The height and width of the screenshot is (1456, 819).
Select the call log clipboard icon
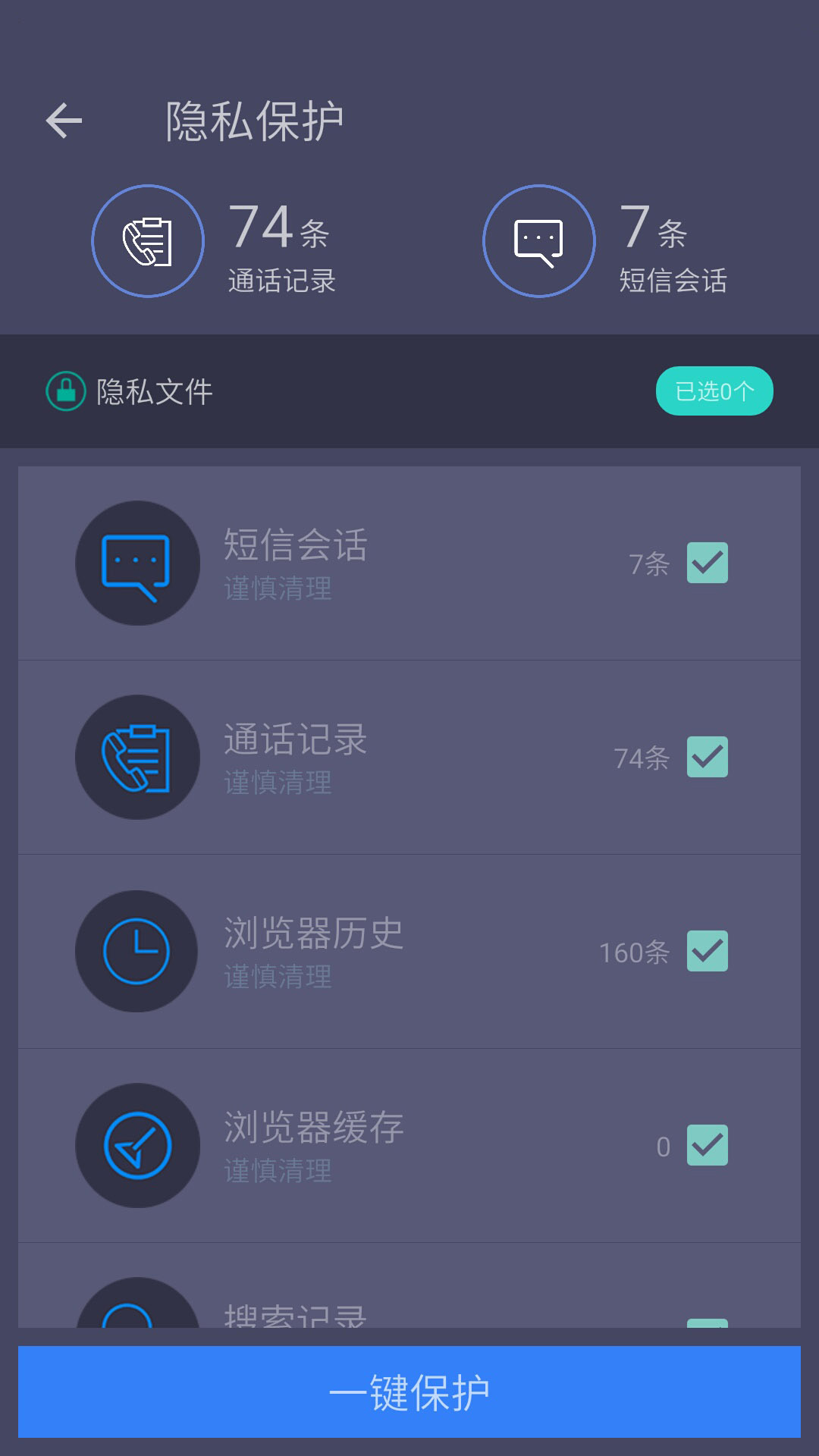click(x=137, y=757)
